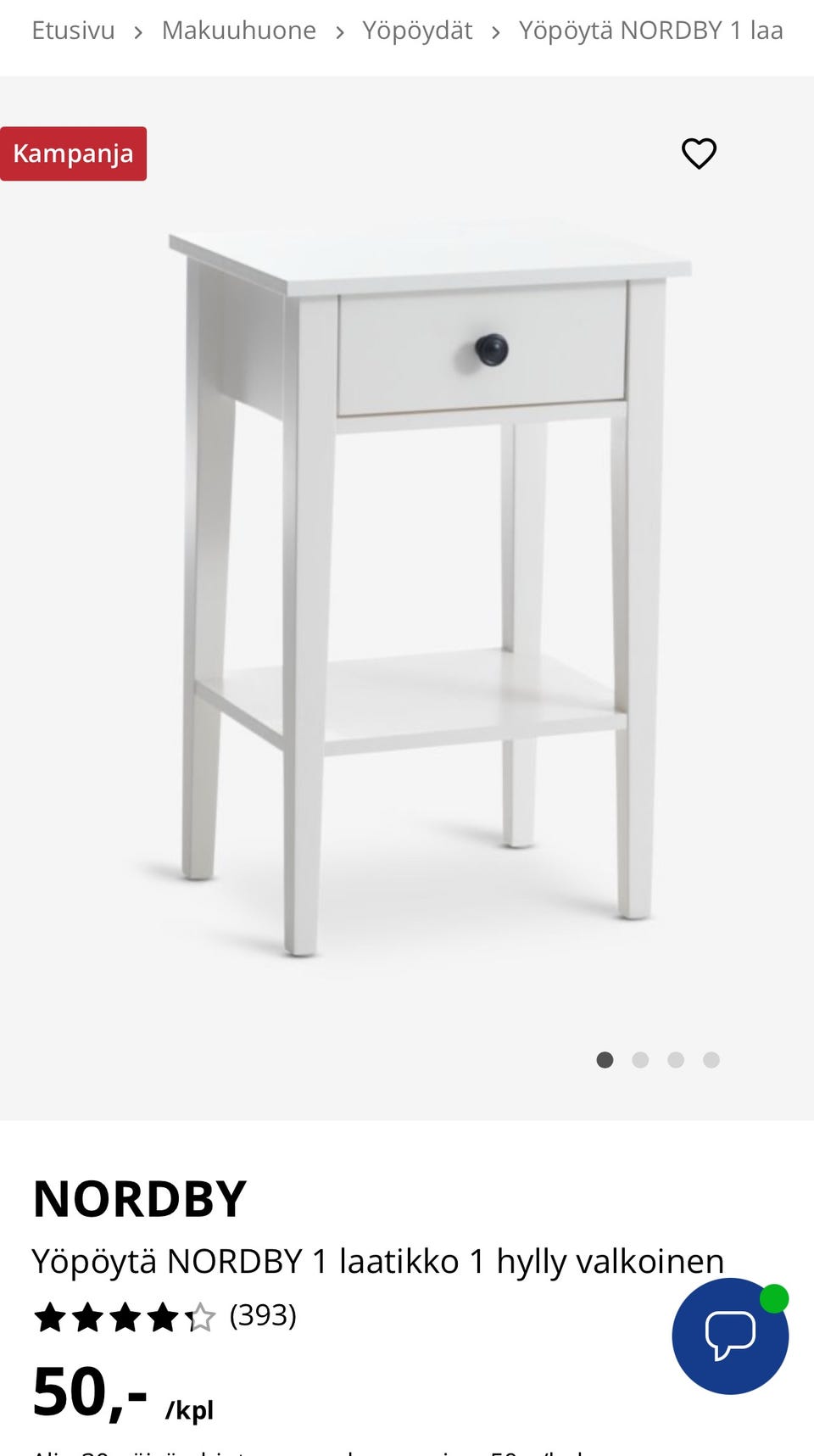Go to Makuuhuone breadcrumb category
Viewport: 814px width, 1456px height.
[x=238, y=31]
